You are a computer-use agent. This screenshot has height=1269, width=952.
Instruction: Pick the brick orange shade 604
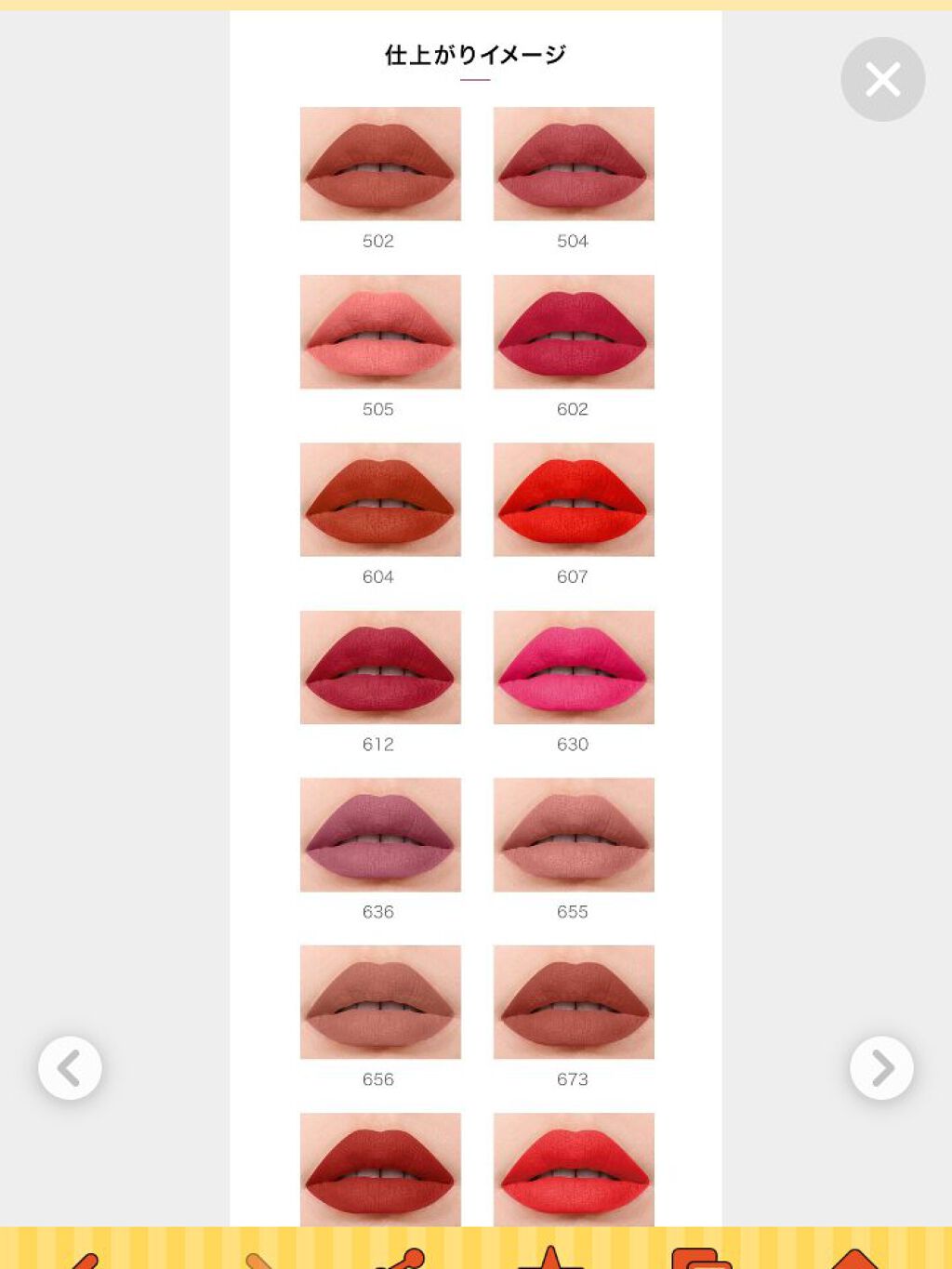[379, 499]
